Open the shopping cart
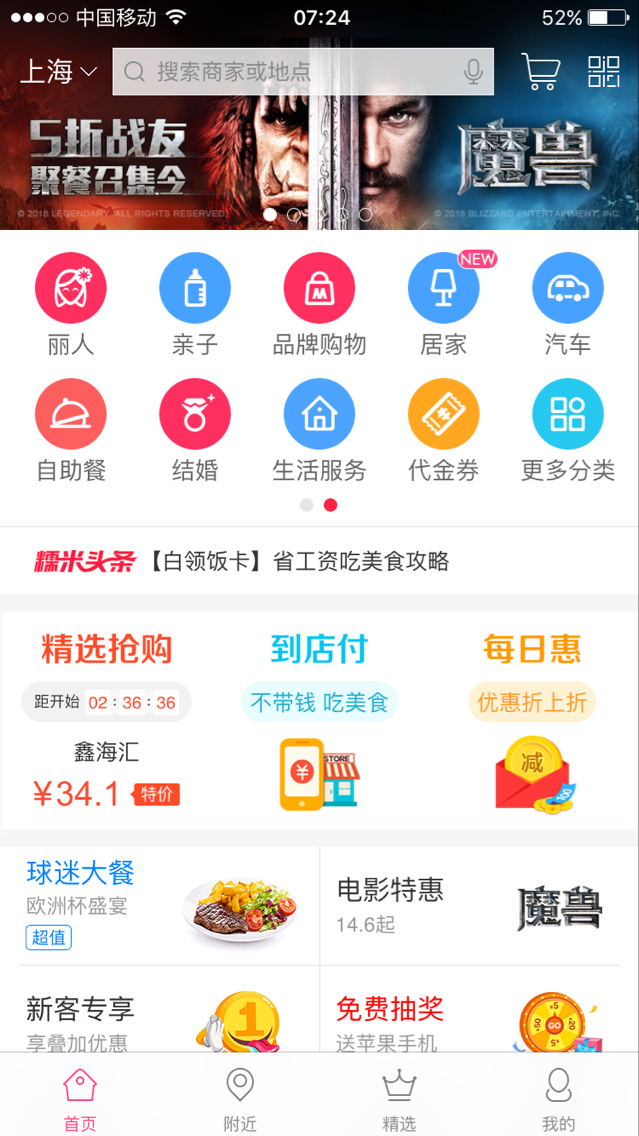The width and height of the screenshot is (639, 1136). pyautogui.click(x=540, y=72)
